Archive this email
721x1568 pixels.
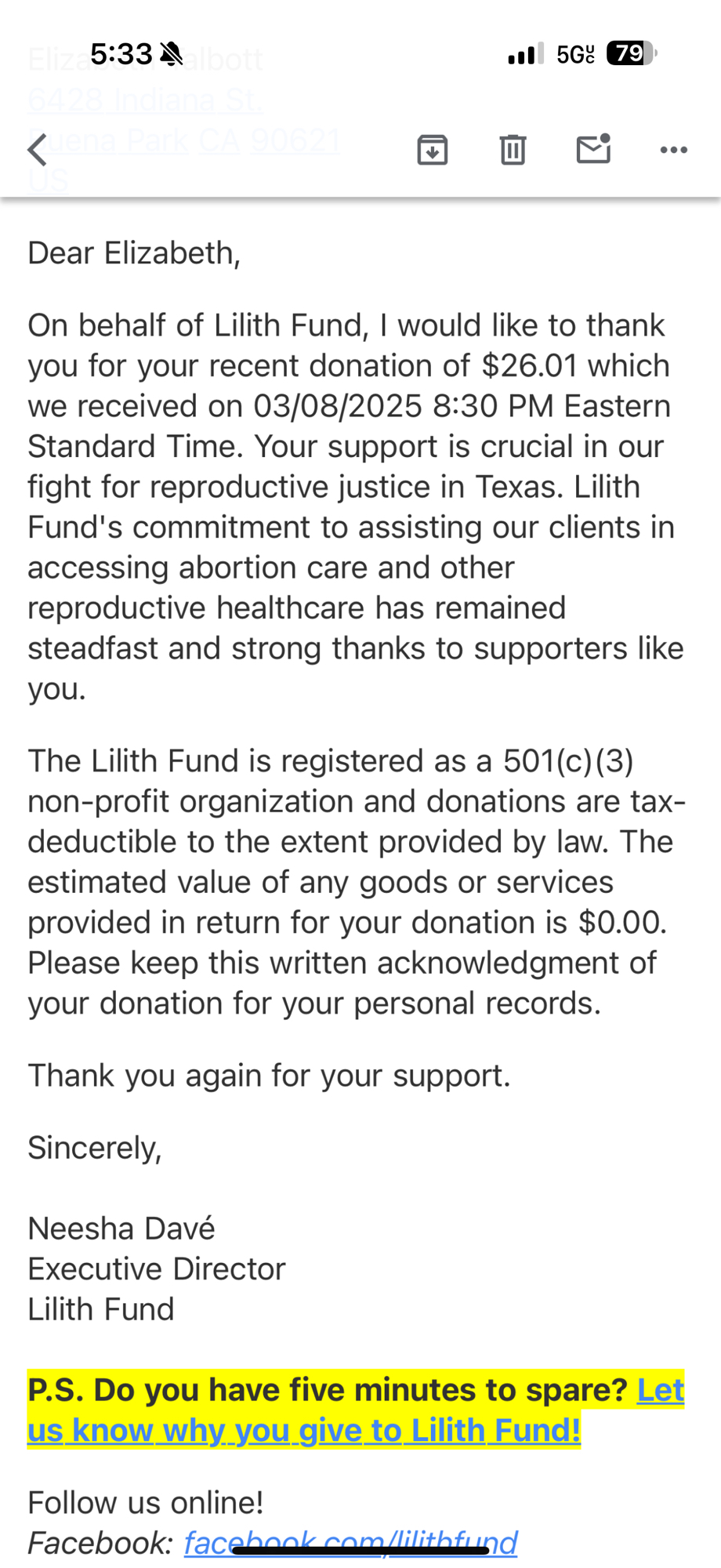[433, 149]
